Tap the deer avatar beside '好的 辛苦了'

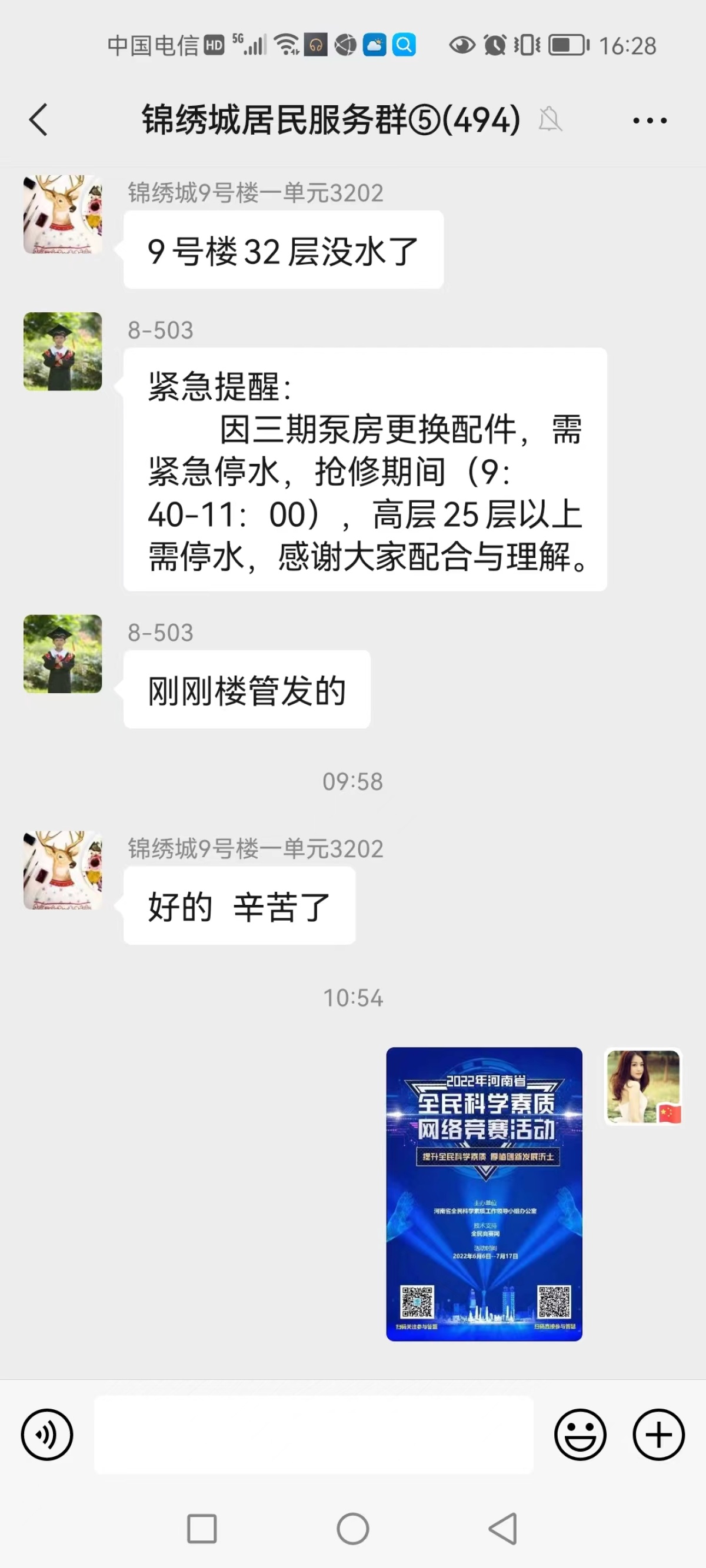coord(63,870)
